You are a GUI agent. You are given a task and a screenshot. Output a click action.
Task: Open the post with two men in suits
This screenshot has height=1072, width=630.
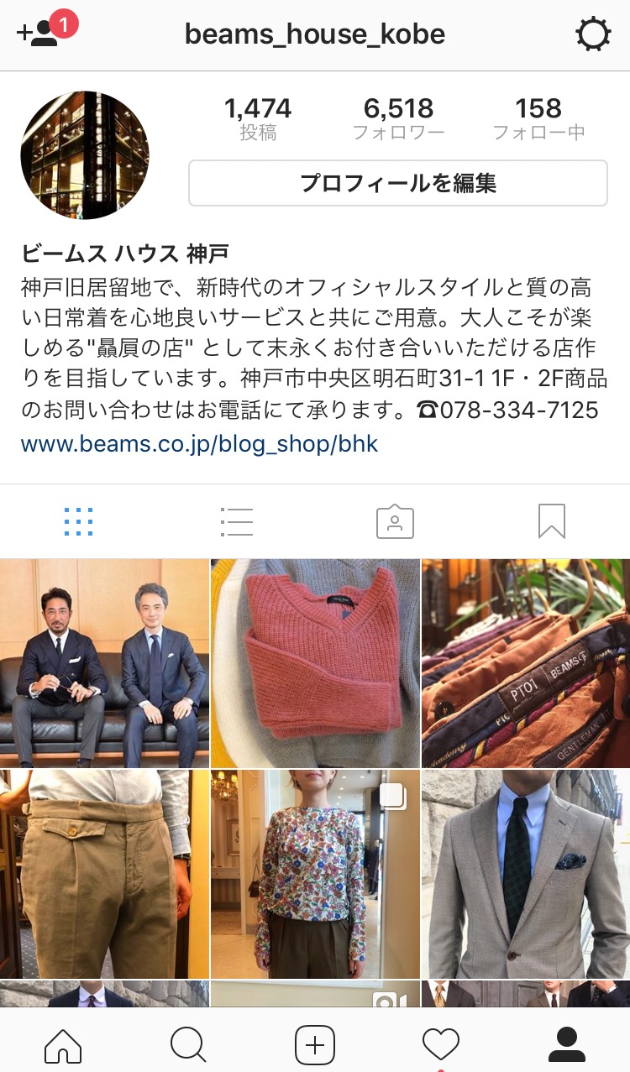coord(104,663)
